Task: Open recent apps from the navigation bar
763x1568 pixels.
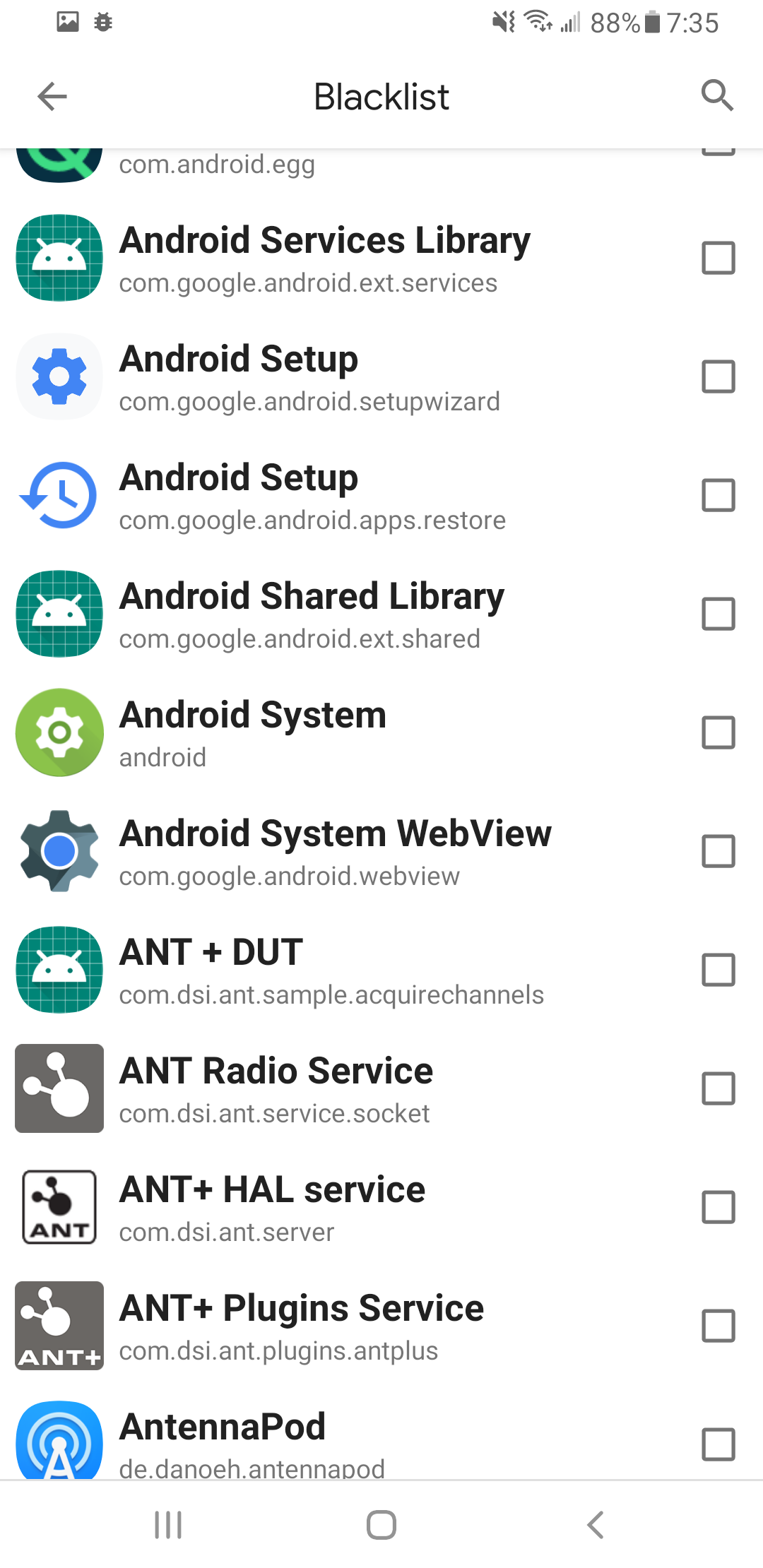Action: 168,1525
